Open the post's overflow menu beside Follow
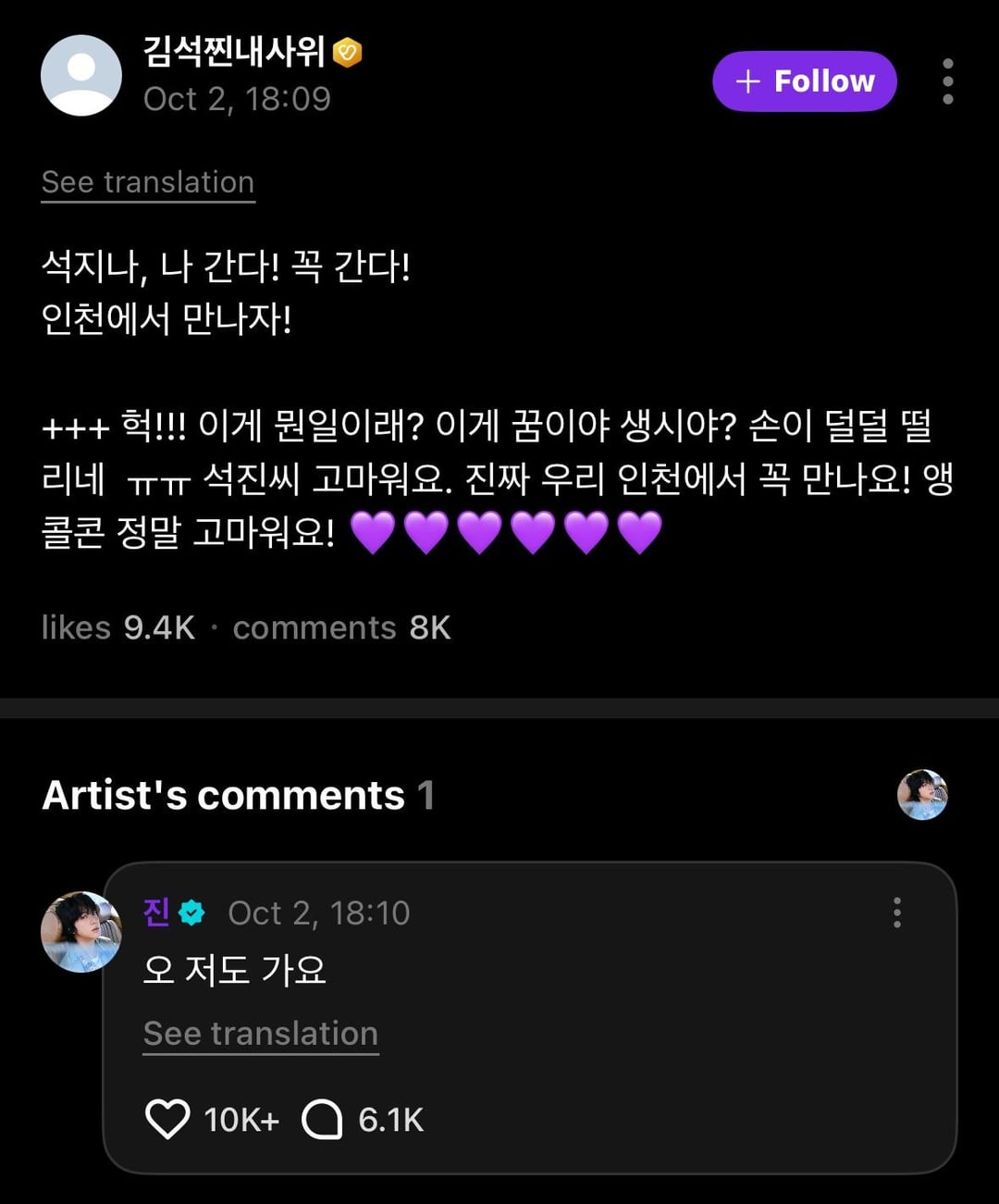The image size is (999, 1204). [947, 81]
